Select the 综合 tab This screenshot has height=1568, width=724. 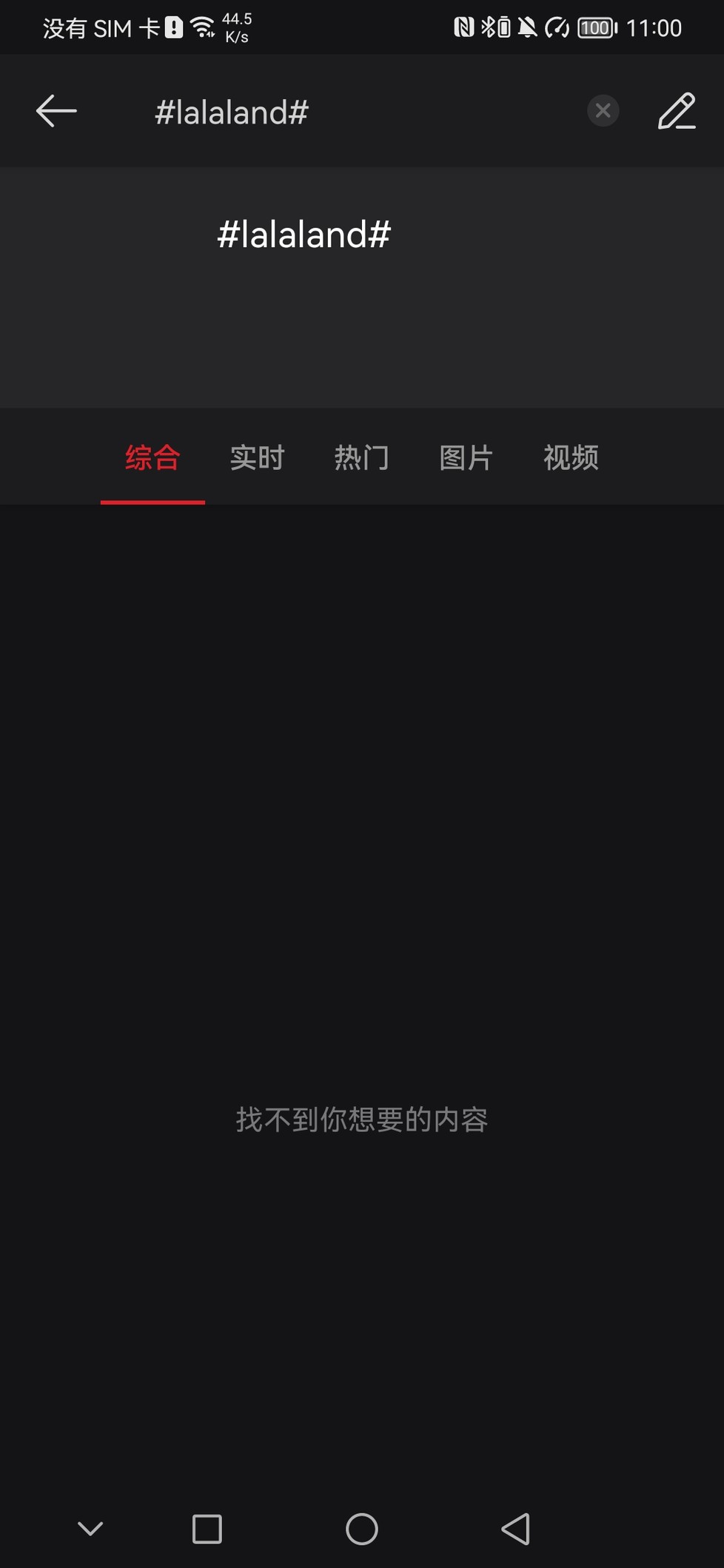152,457
